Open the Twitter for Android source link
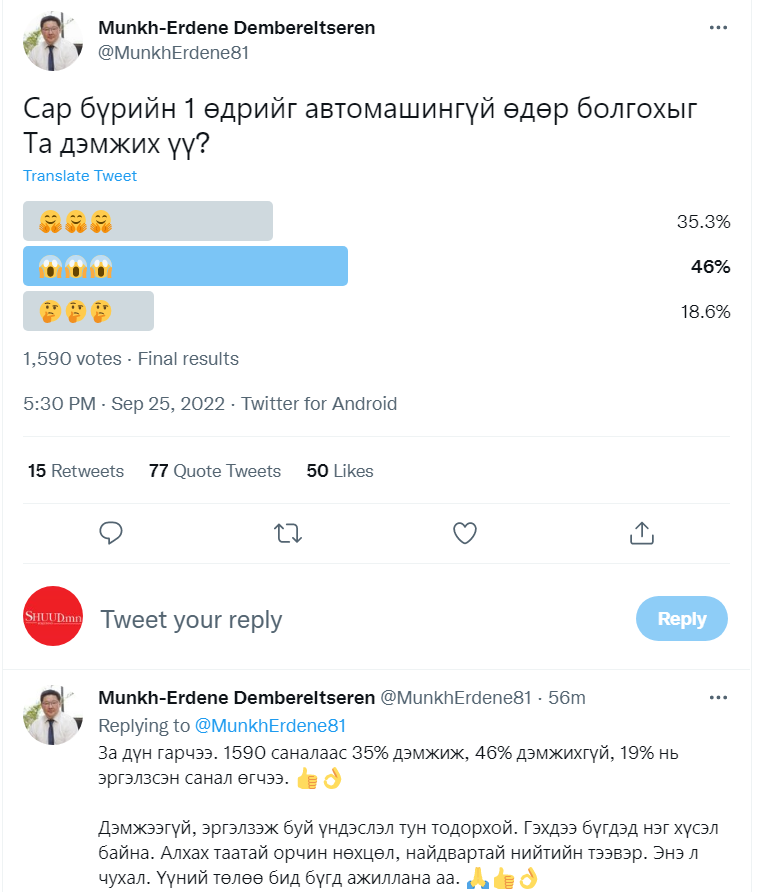 319,404
